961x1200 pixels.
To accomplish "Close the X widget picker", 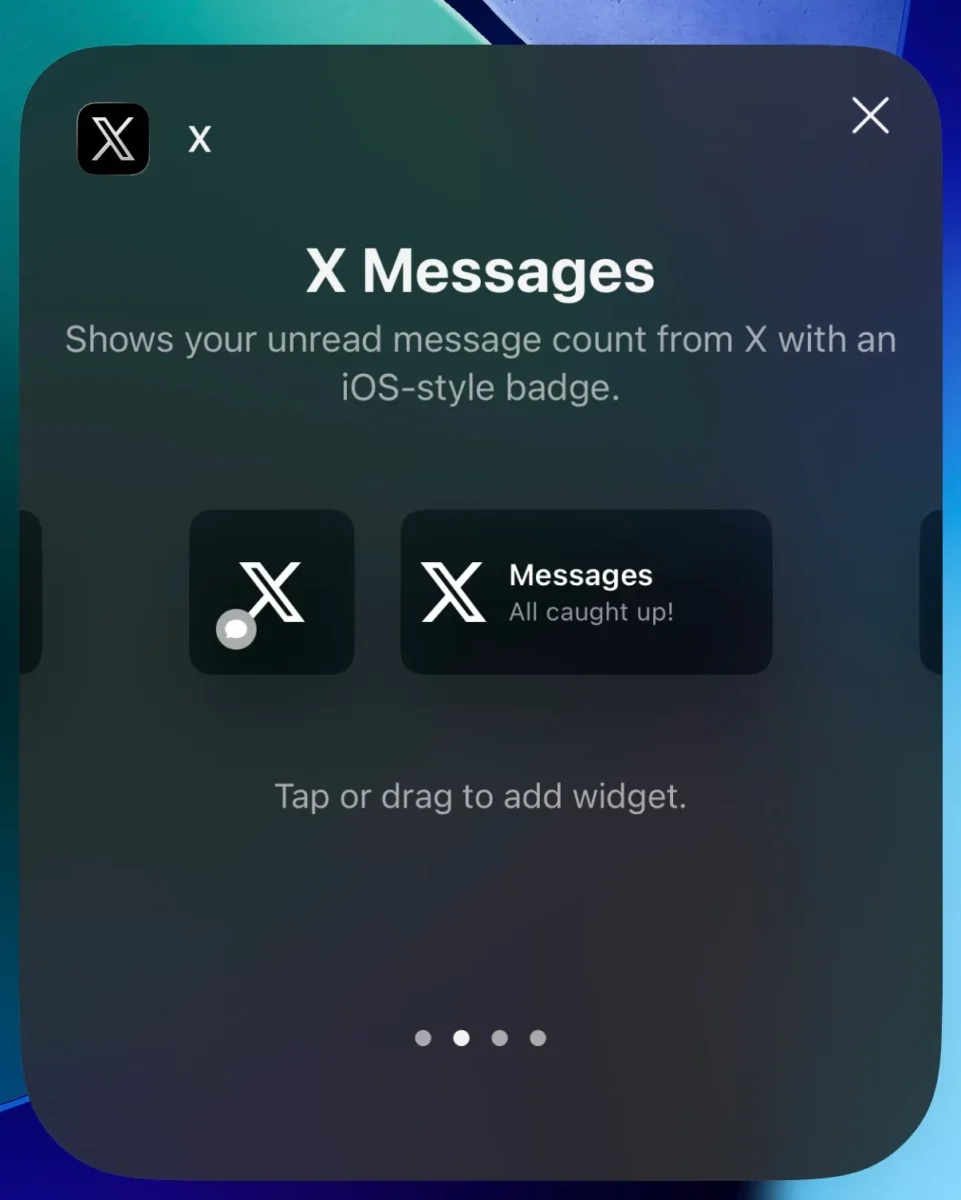I will (870, 116).
